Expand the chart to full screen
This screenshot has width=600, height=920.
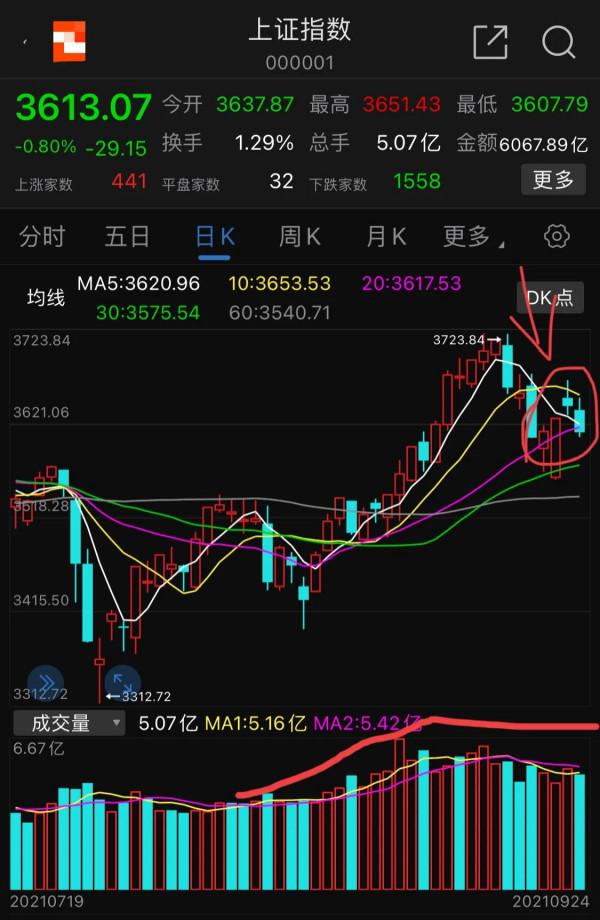pos(121,681)
